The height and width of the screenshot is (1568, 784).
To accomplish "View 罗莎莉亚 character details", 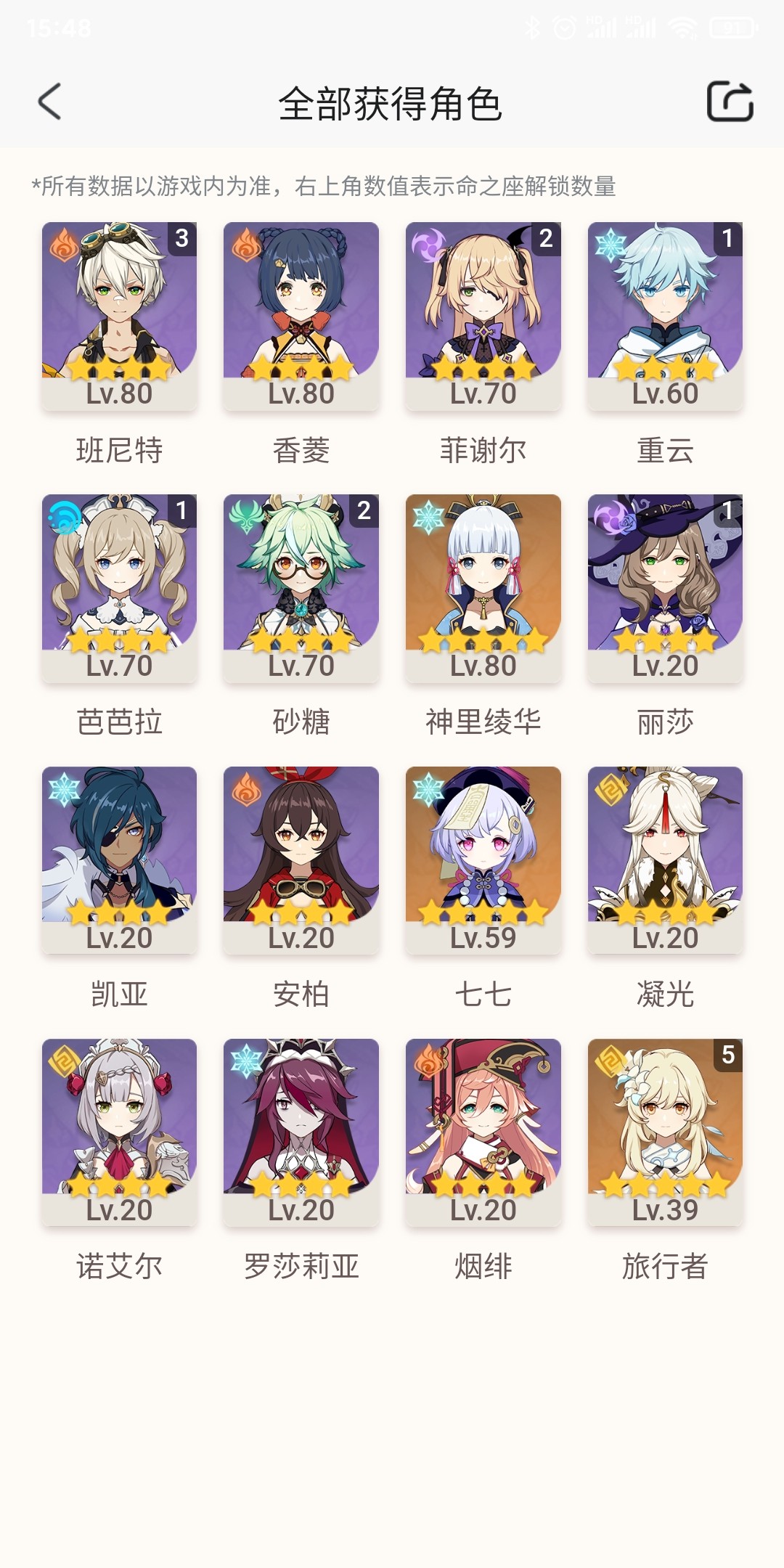I will (301, 1132).
